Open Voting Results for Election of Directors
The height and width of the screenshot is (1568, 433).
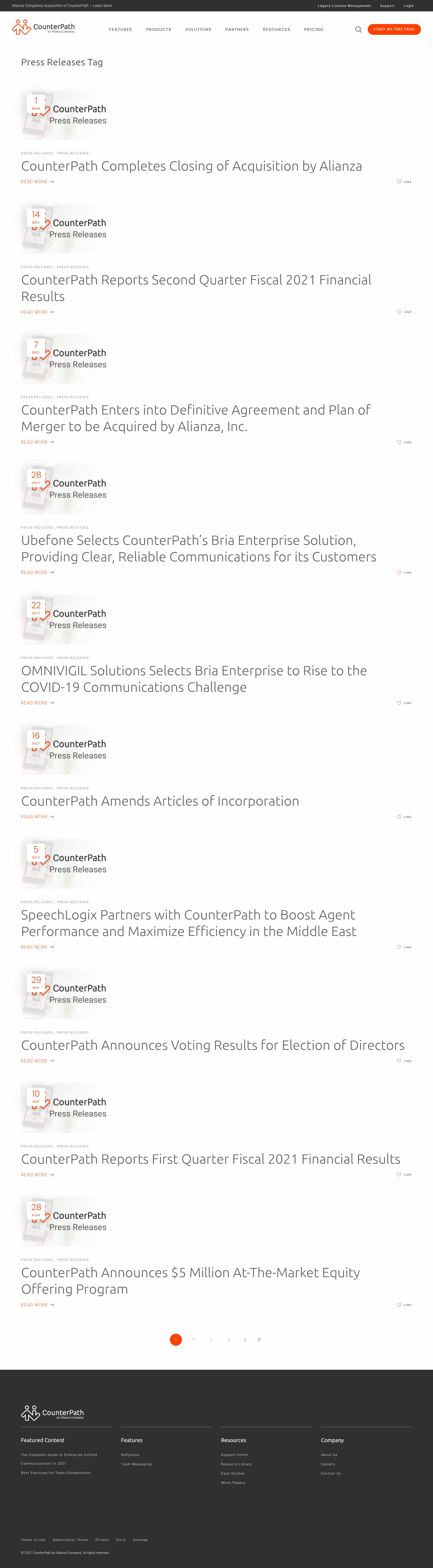[213, 1045]
